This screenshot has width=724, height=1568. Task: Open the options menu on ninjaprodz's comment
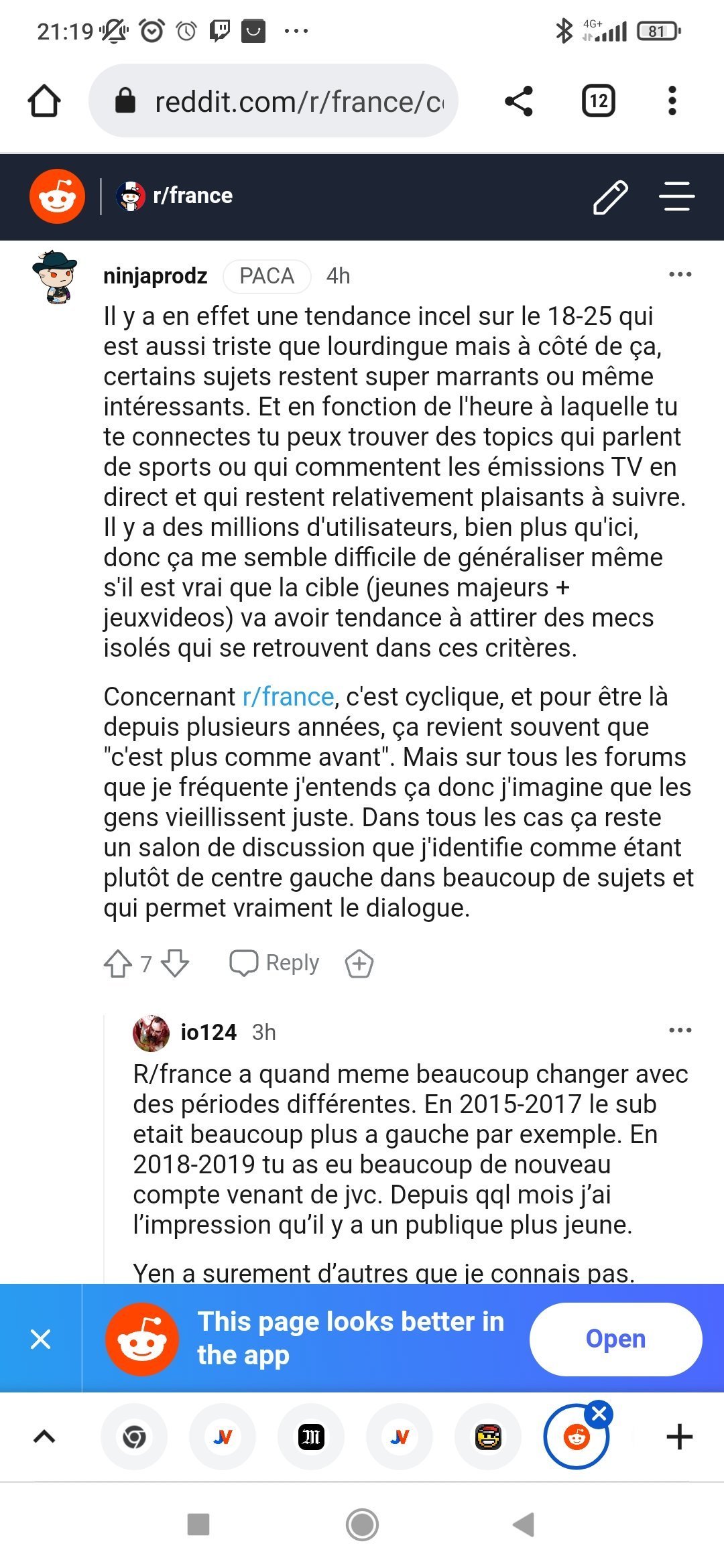(x=680, y=275)
